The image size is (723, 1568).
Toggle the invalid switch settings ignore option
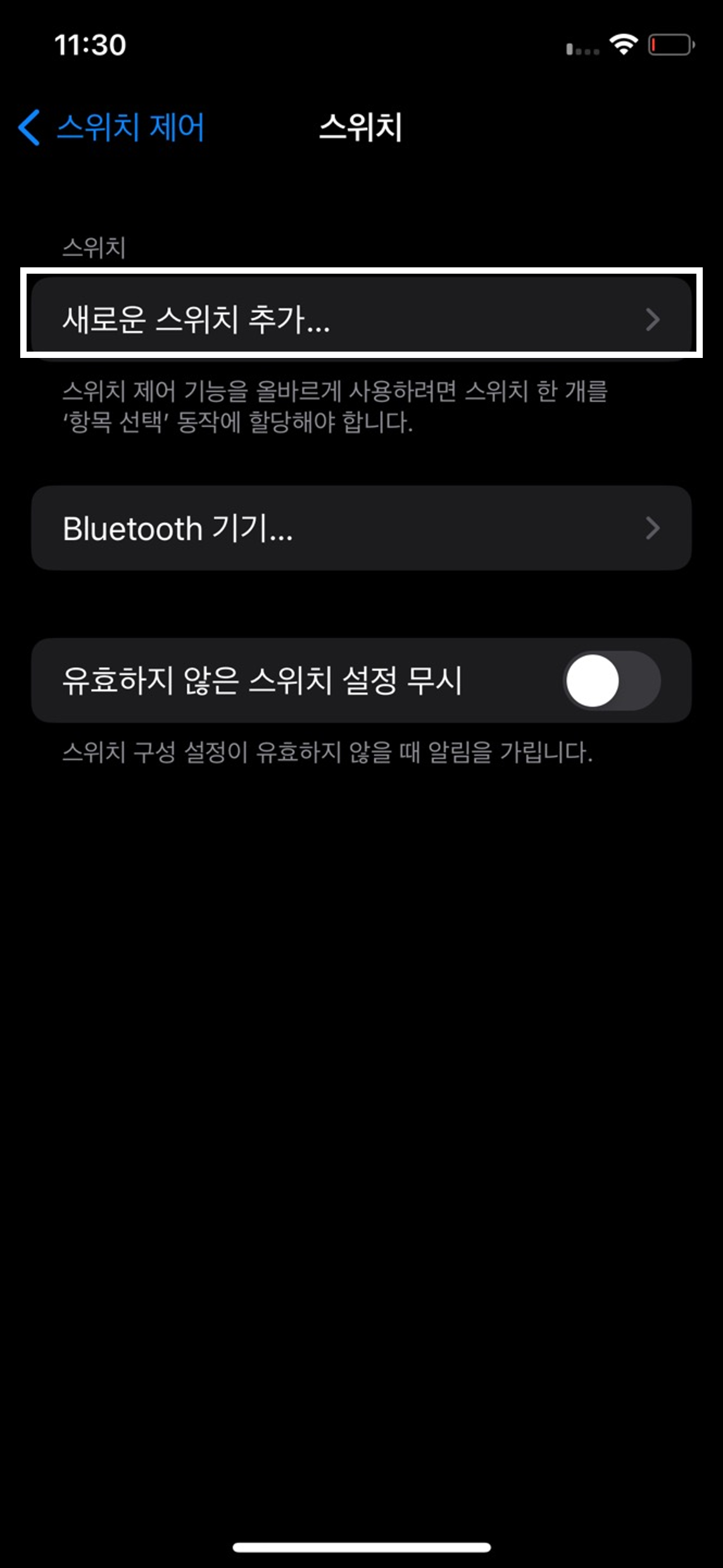pos(611,680)
